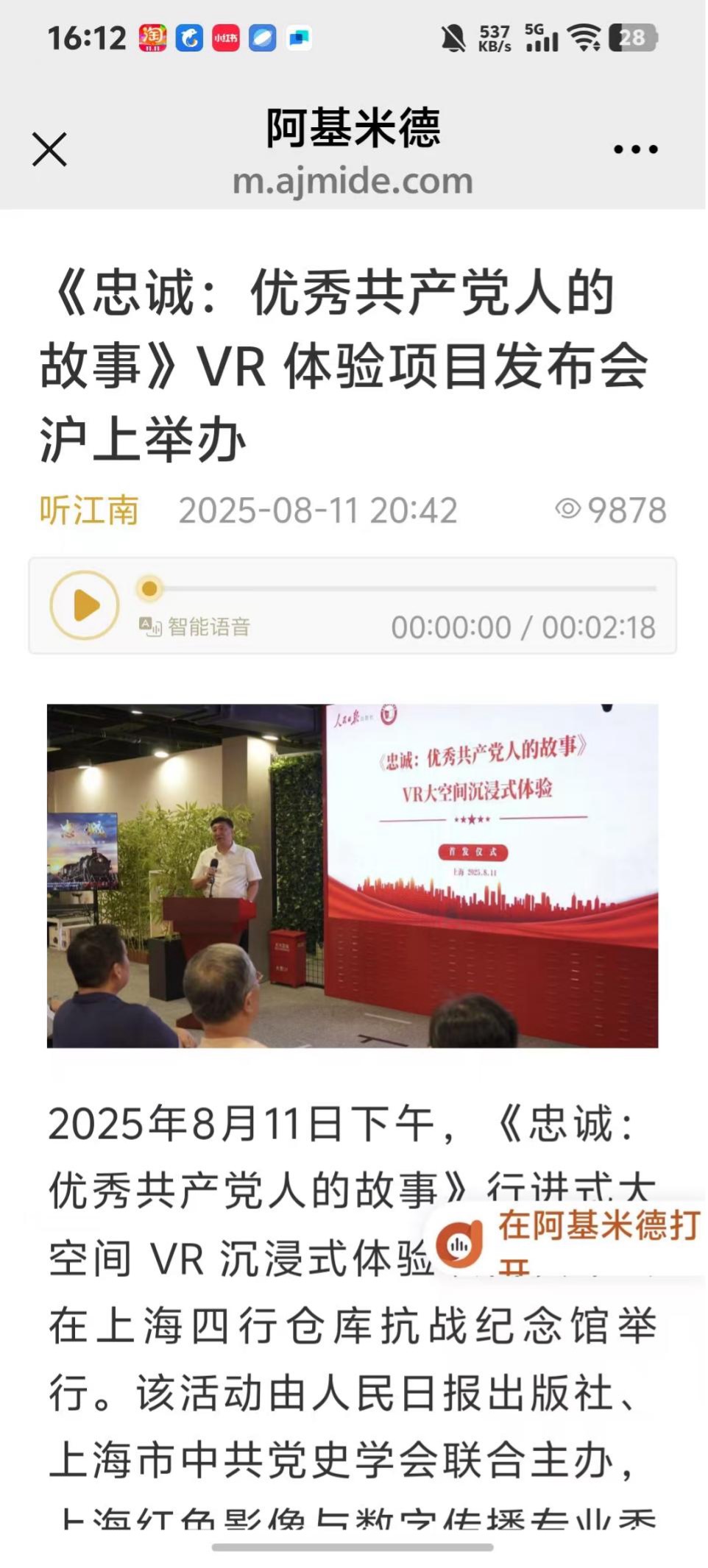Close the 阿基米德 web page

point(49,149)
